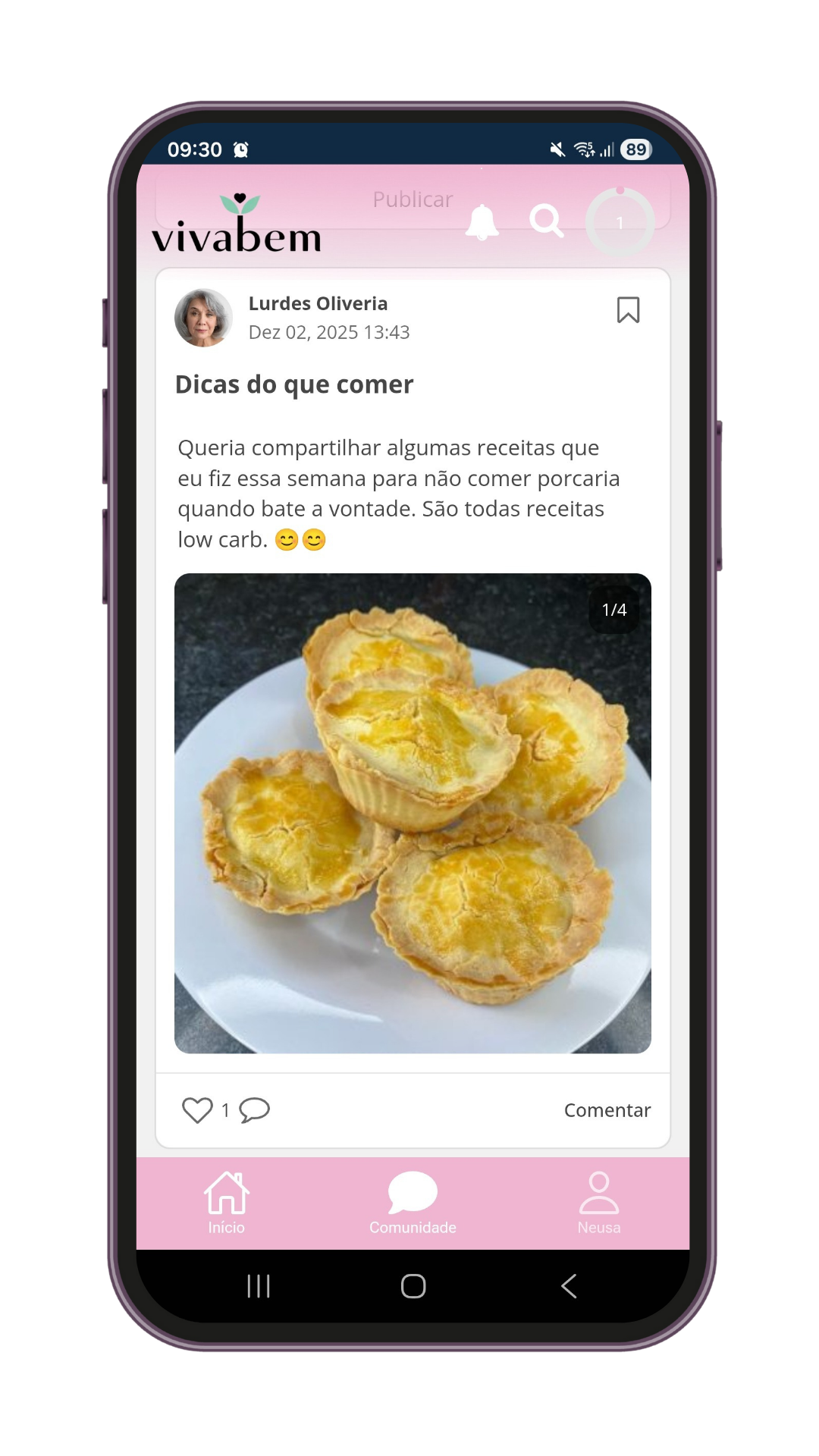This screenshot has width=819, height=1456.
Task: Open the post's food photo
Action: pyautogui.click(x=413, y=813)
